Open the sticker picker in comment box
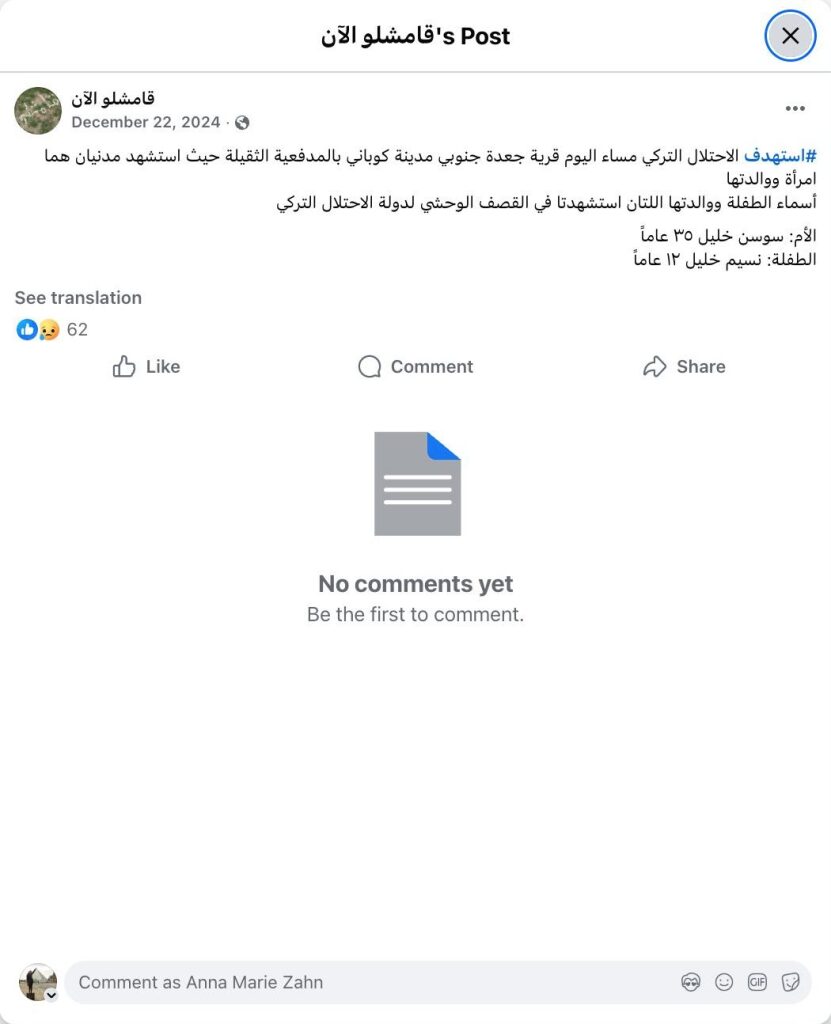This screenshot has height=1024, width=831. point(790,982)
